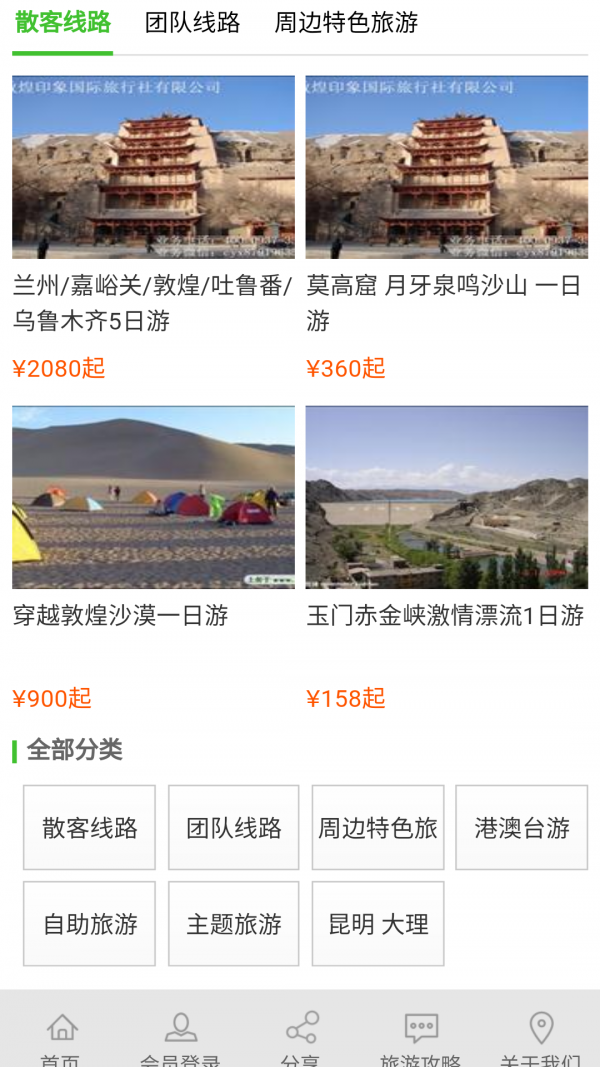600x1067 pixels.
Task: Open 旅游攻略 in the bottom bar
Action: [x=421, y=1038]
